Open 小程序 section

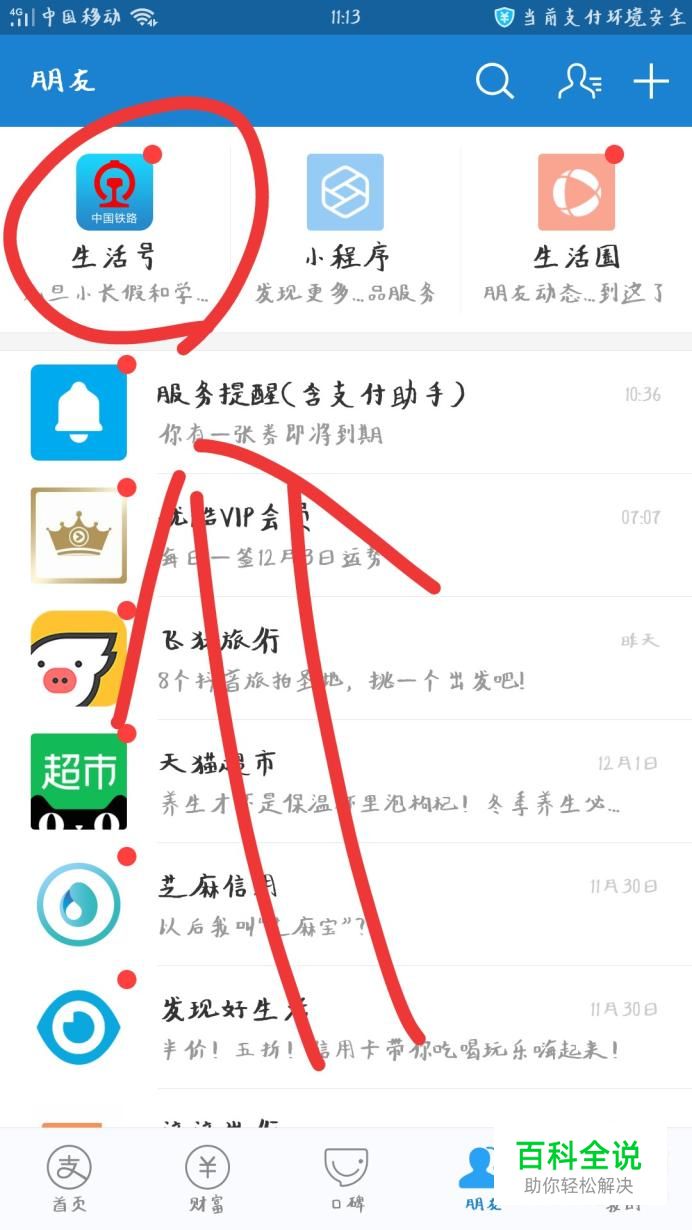coord(345,228)
